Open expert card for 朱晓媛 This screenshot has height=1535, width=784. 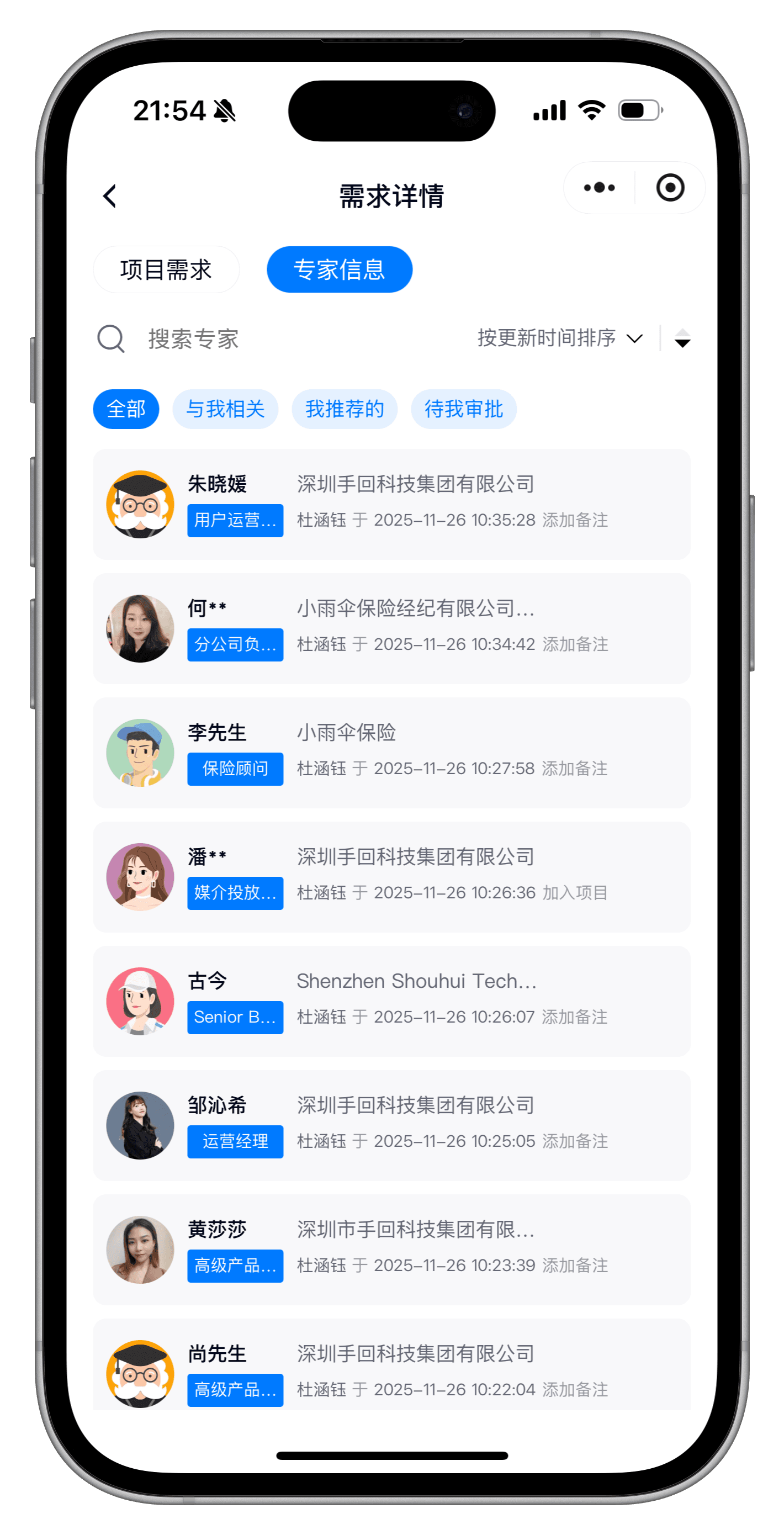(391, 504)
